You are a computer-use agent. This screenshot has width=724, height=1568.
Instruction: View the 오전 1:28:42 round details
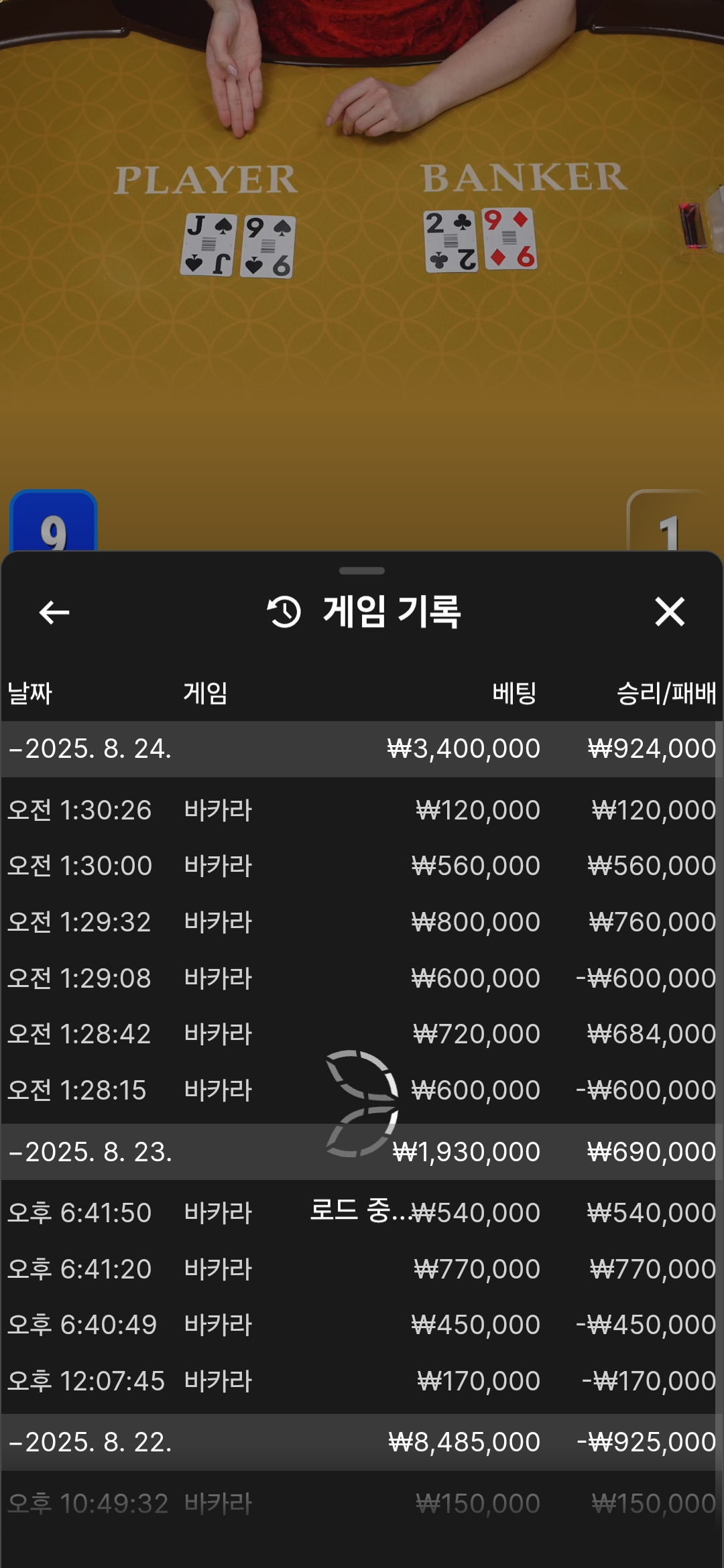pyautogui.click(x=361, y=1034)
